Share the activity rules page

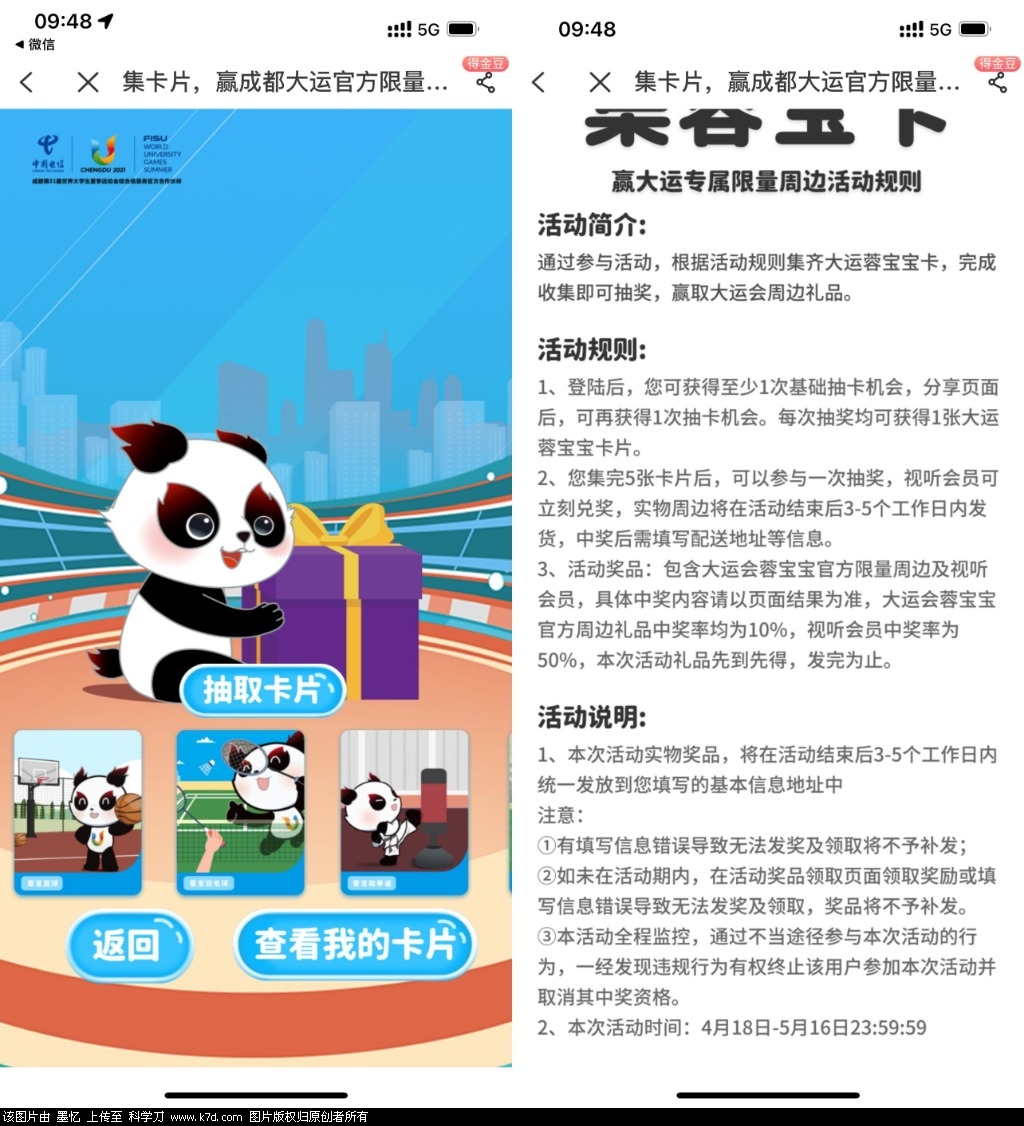pyautogui.click(x=998, y=82)
